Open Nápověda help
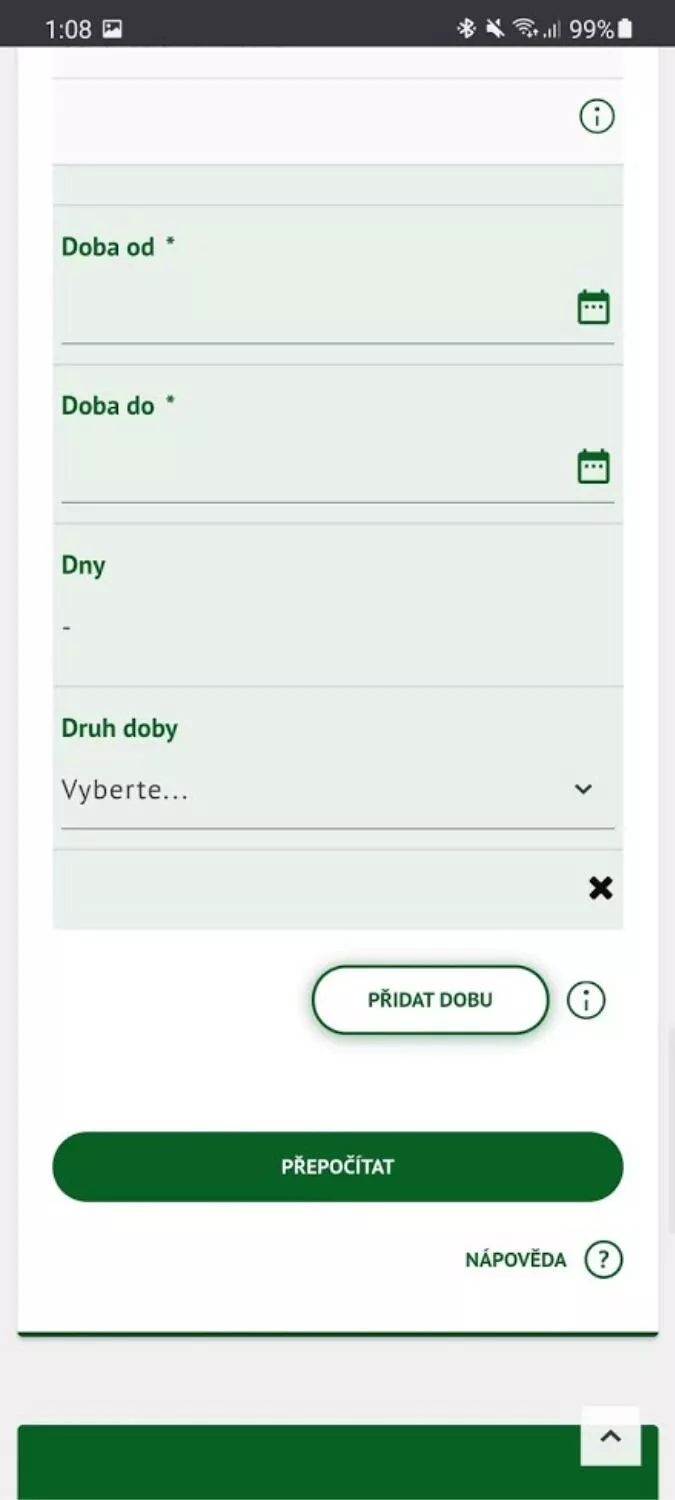Image resolution: width=675 pixels, height=1500 pixels. (x=543, y=1260)
